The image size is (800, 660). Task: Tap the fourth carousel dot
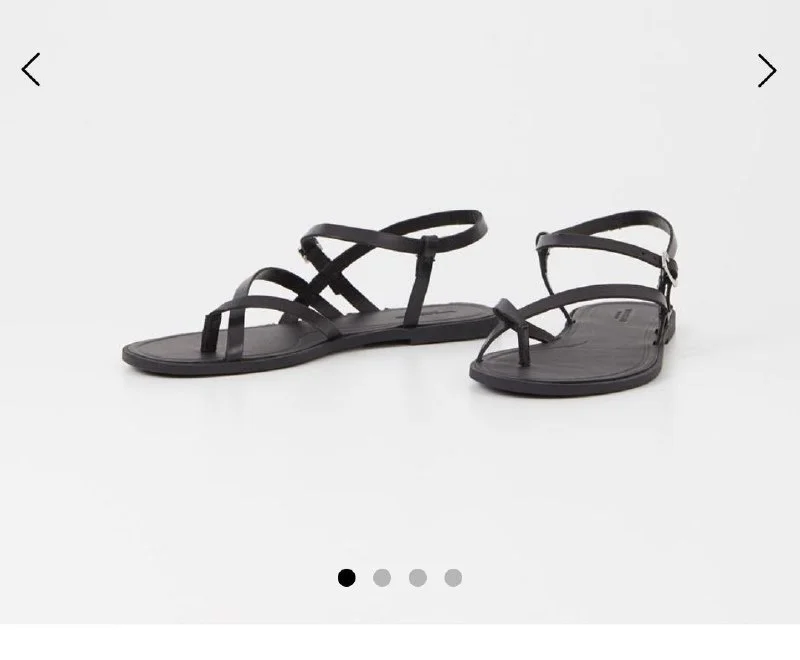[x=453, y=577]
